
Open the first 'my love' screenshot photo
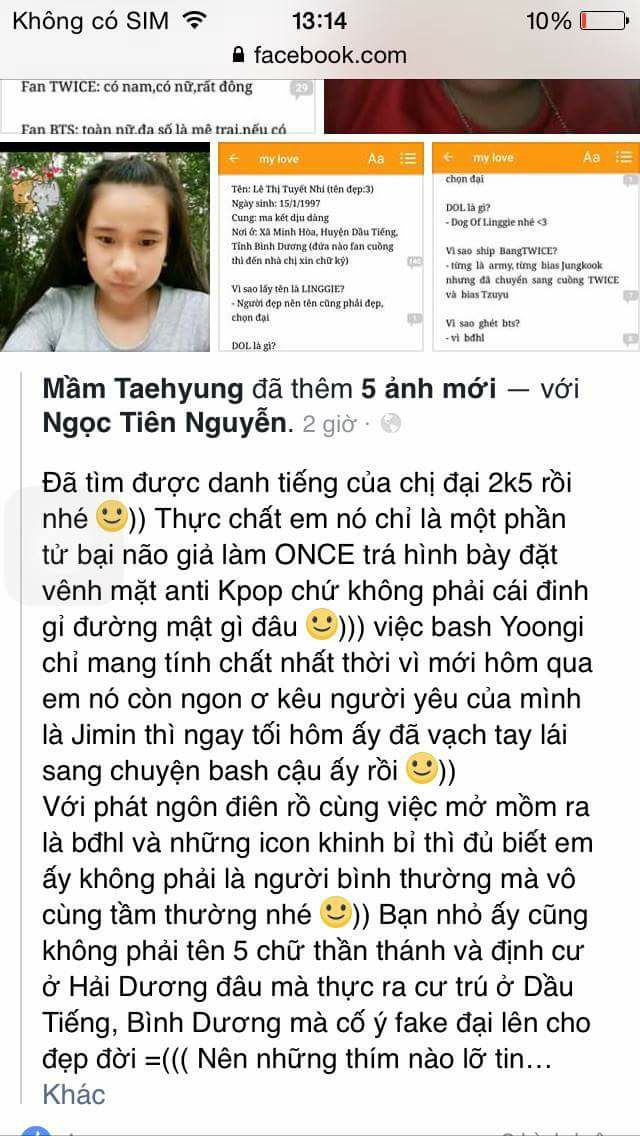(322, 247)
